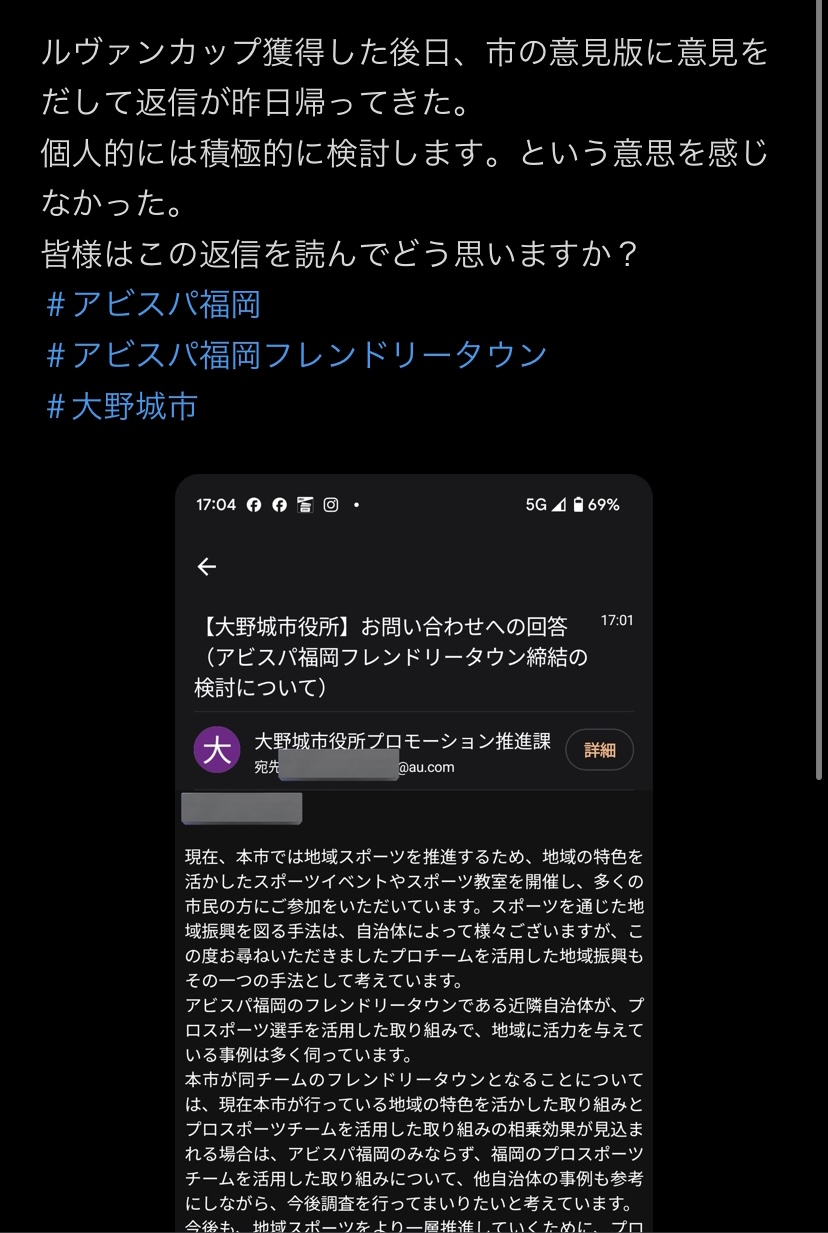Open the #アビスパ福岡 hashtag

point(153,304)
